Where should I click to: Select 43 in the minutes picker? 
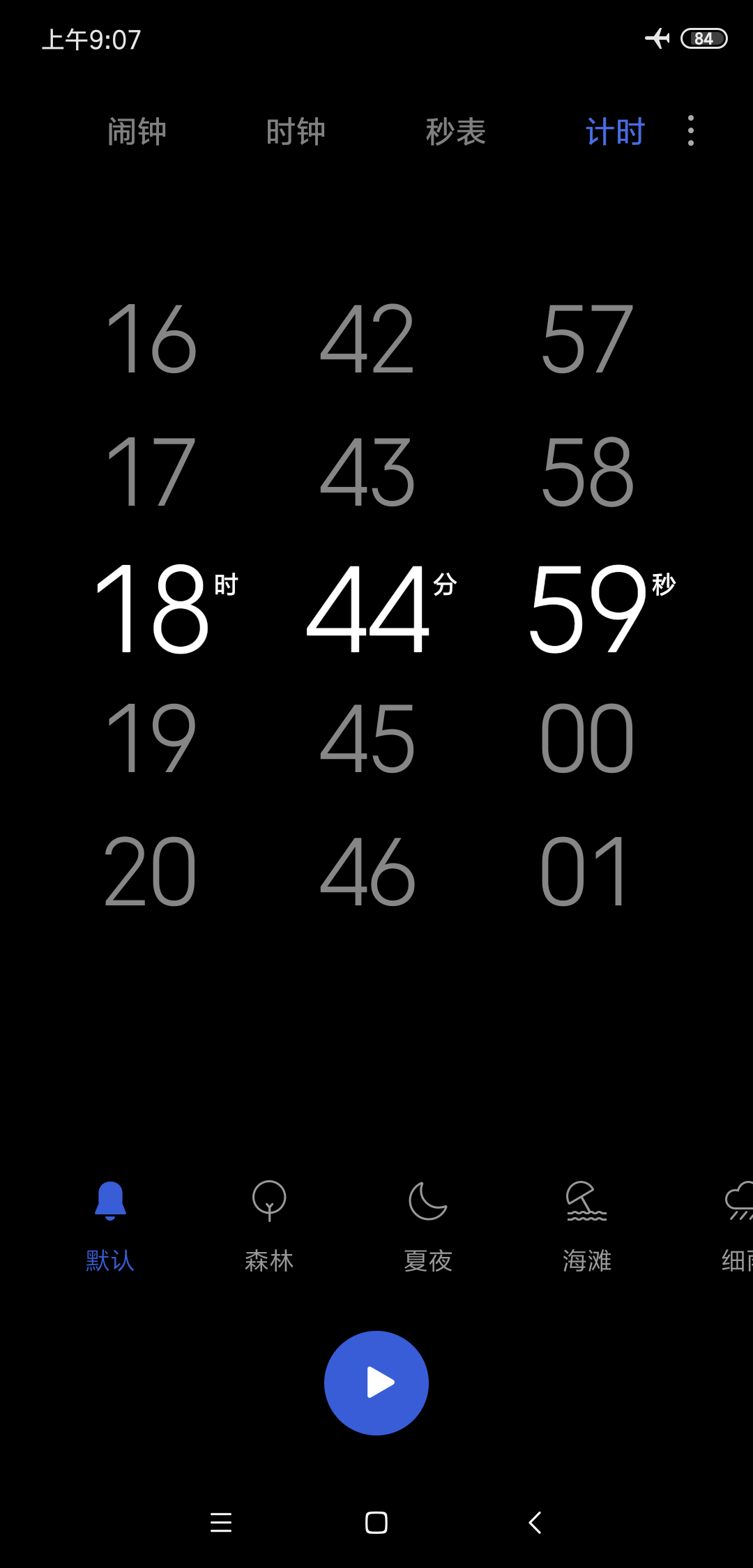[x=367, y=473]
